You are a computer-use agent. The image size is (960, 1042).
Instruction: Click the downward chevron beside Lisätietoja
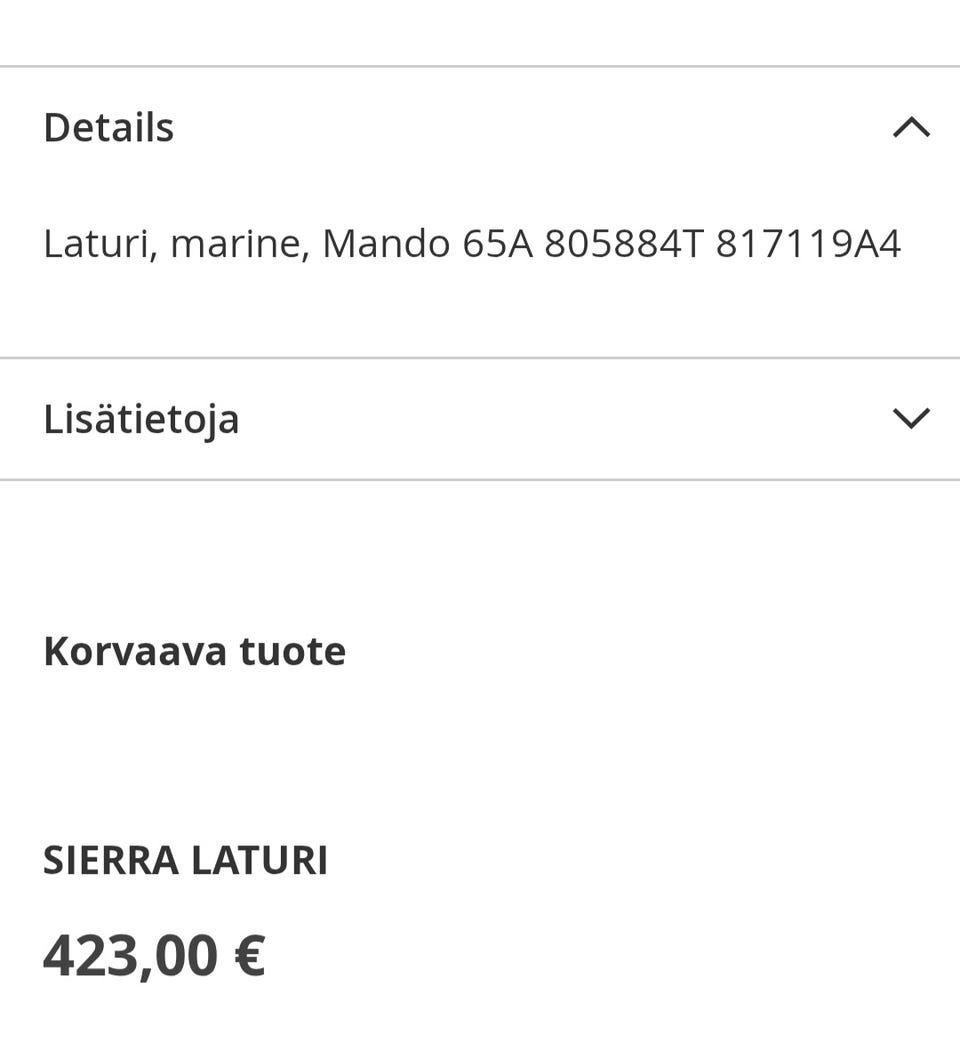[x=908, y=419]
